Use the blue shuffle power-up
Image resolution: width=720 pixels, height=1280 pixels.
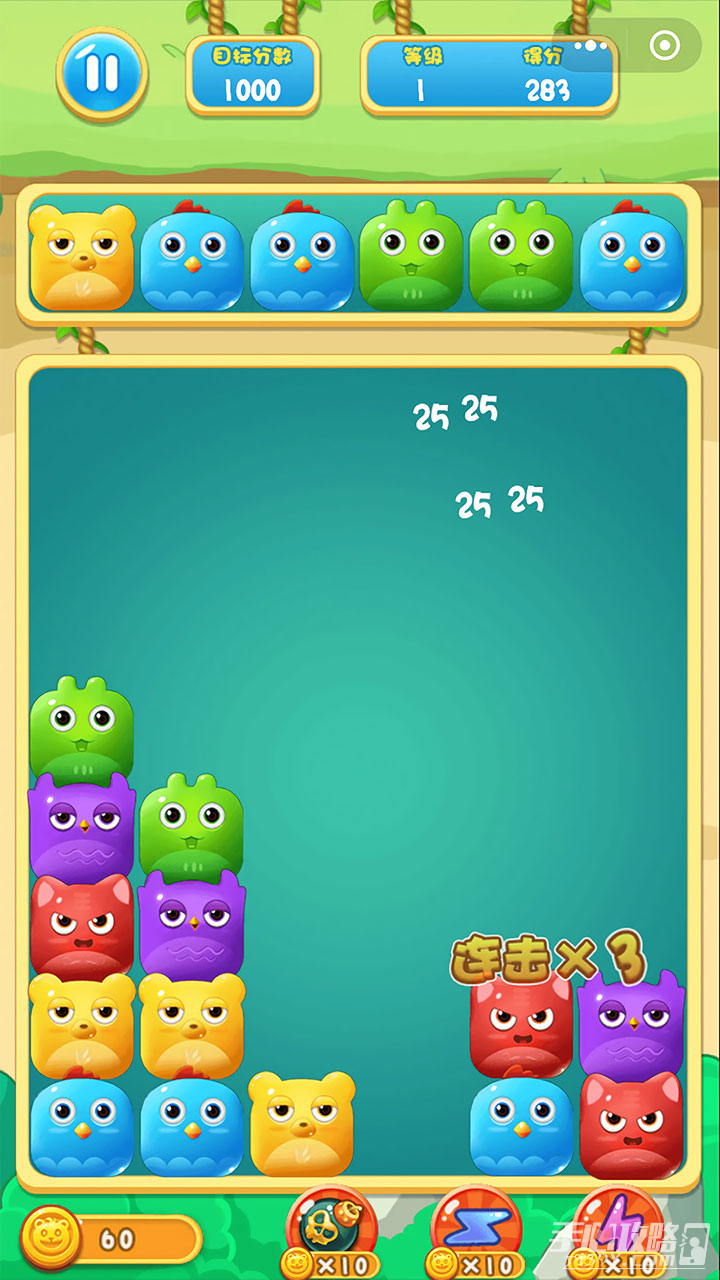(476, 1228)
